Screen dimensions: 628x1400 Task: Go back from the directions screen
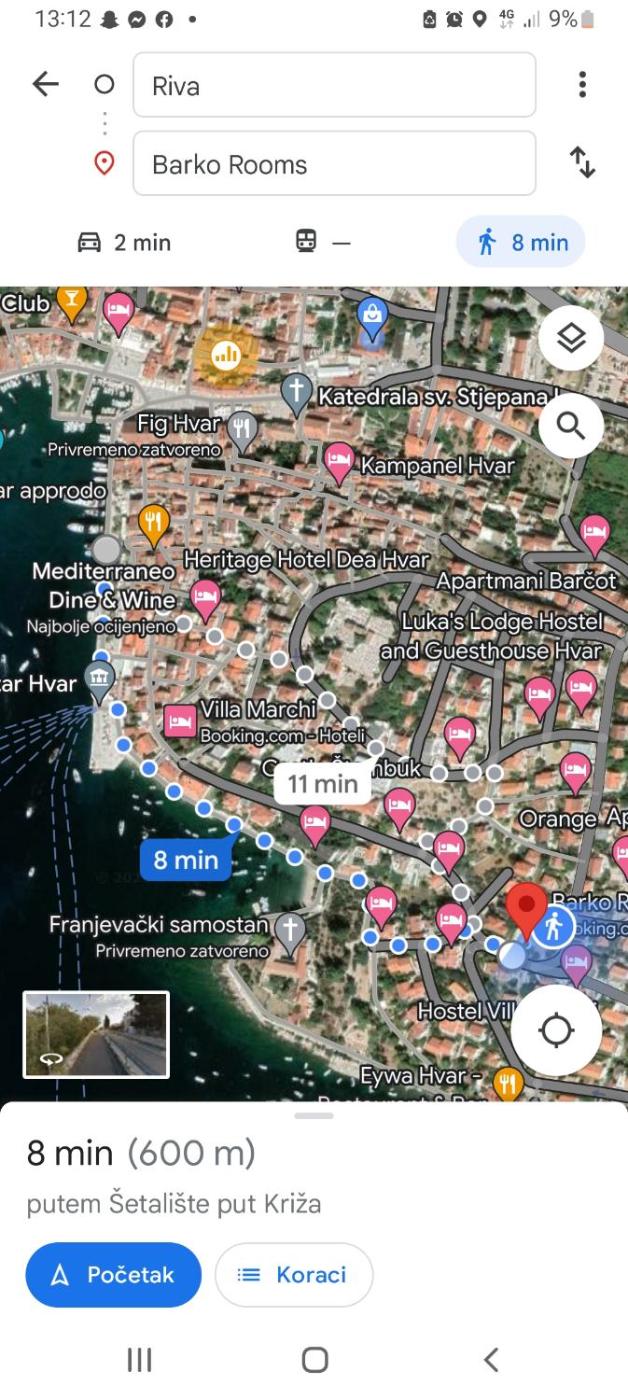point(46,84)
